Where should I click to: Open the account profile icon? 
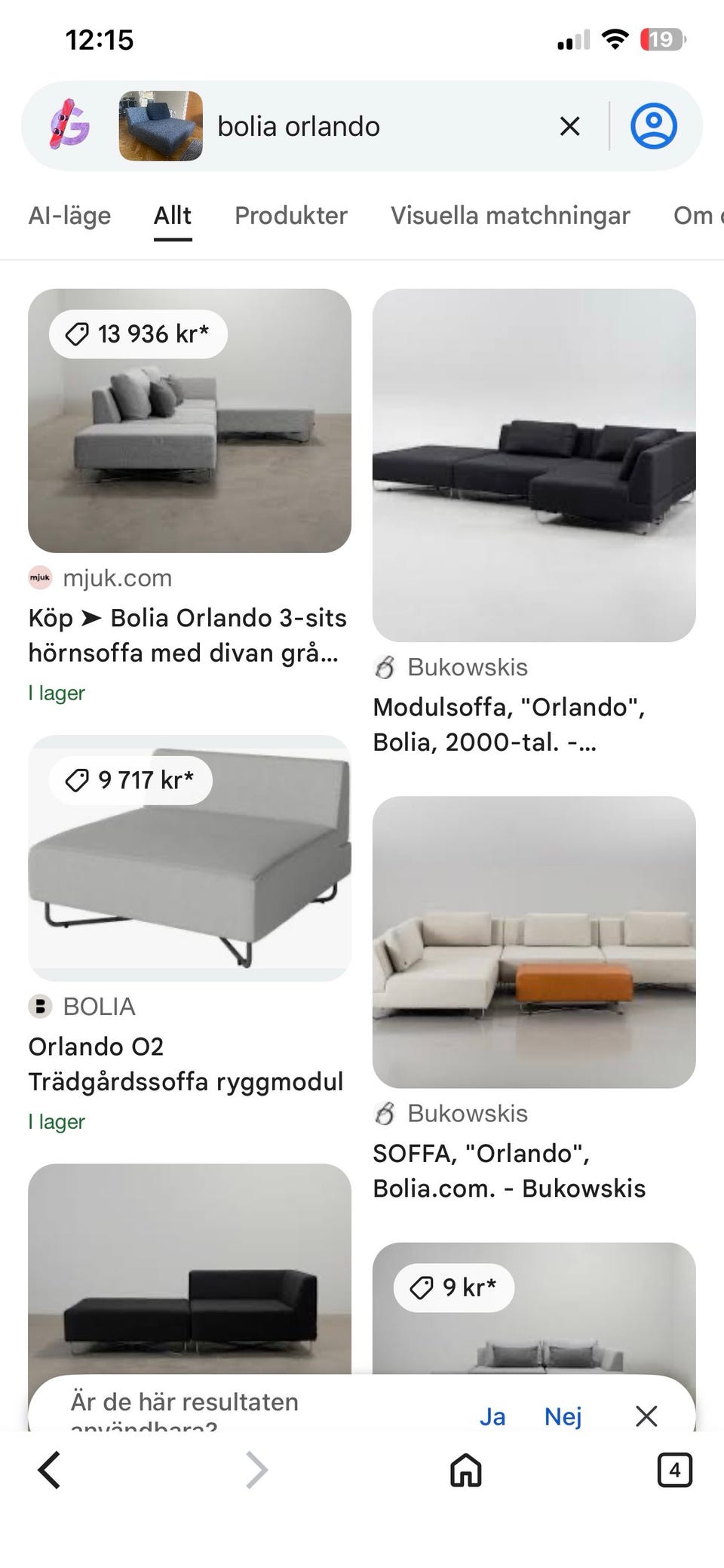[x=653, y=126]
